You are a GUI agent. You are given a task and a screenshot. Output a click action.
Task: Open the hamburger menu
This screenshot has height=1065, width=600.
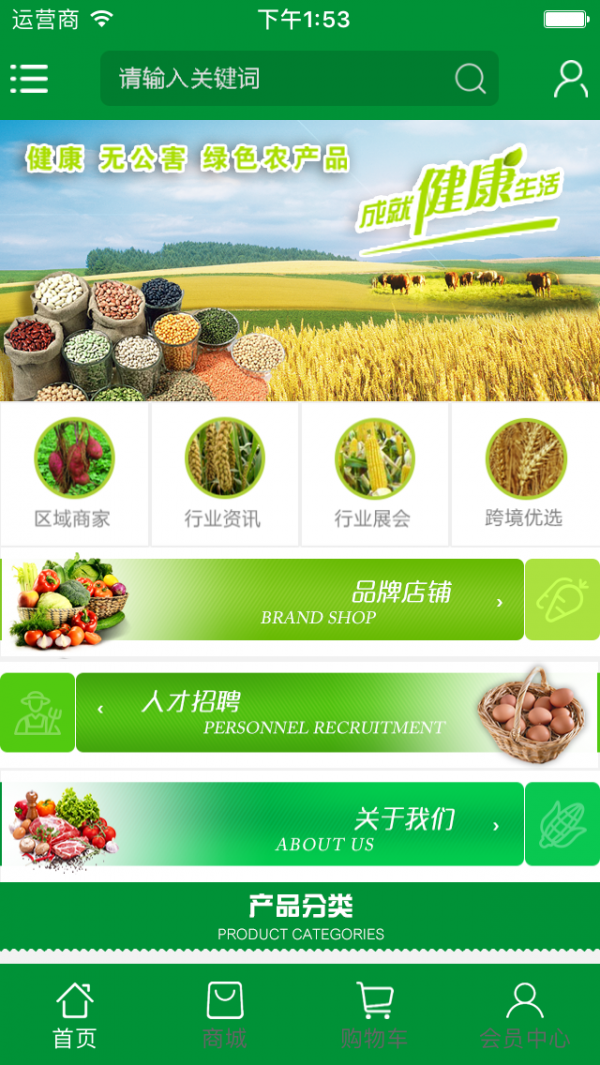pos(29,78)
